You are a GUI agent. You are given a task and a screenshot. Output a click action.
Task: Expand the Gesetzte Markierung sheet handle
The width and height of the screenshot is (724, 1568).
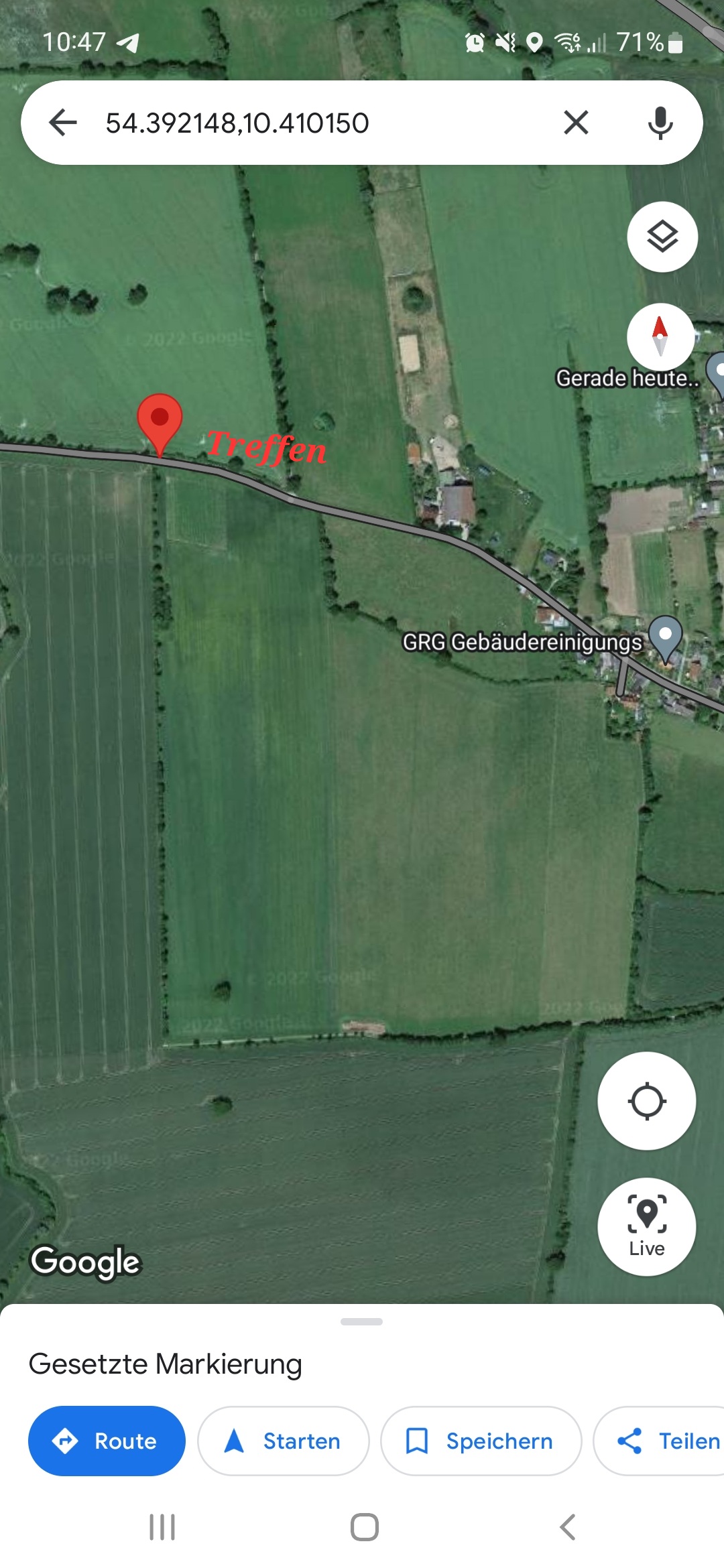(361, 1321)
